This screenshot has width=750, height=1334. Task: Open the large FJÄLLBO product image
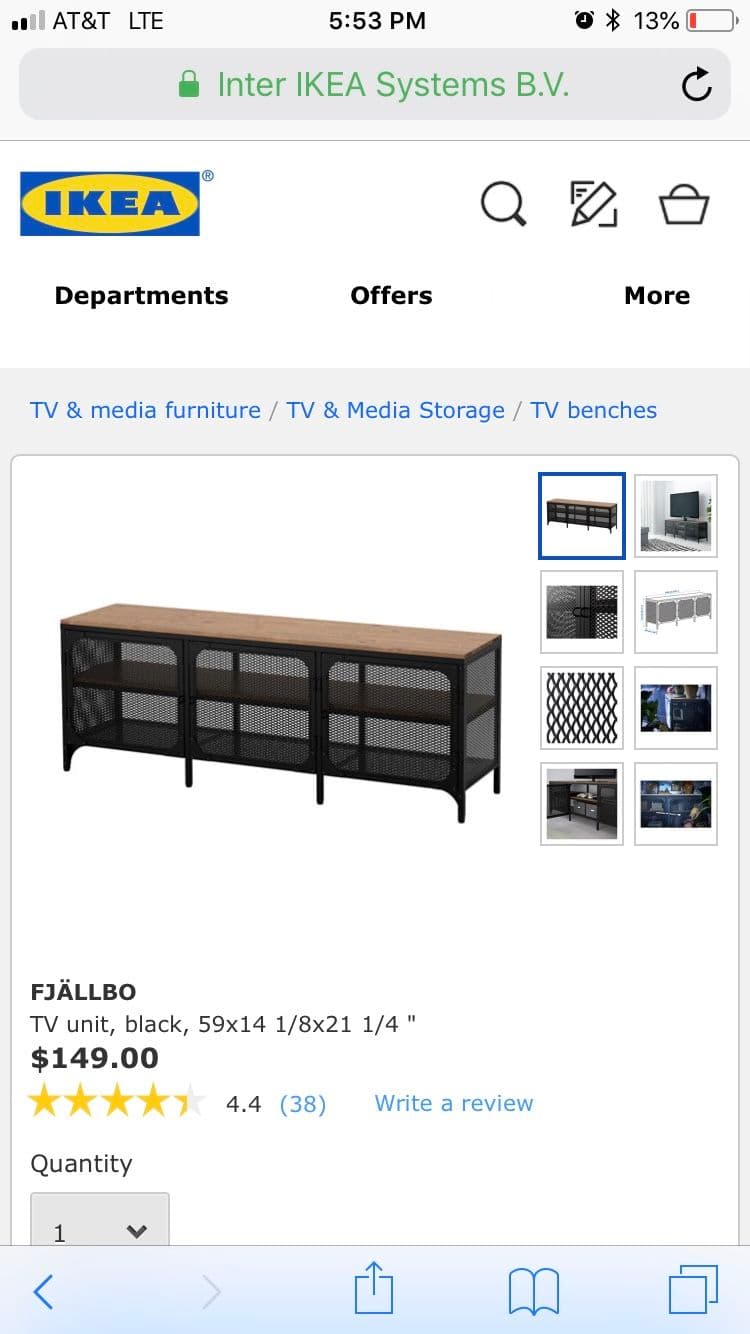[x=280, y=712]
